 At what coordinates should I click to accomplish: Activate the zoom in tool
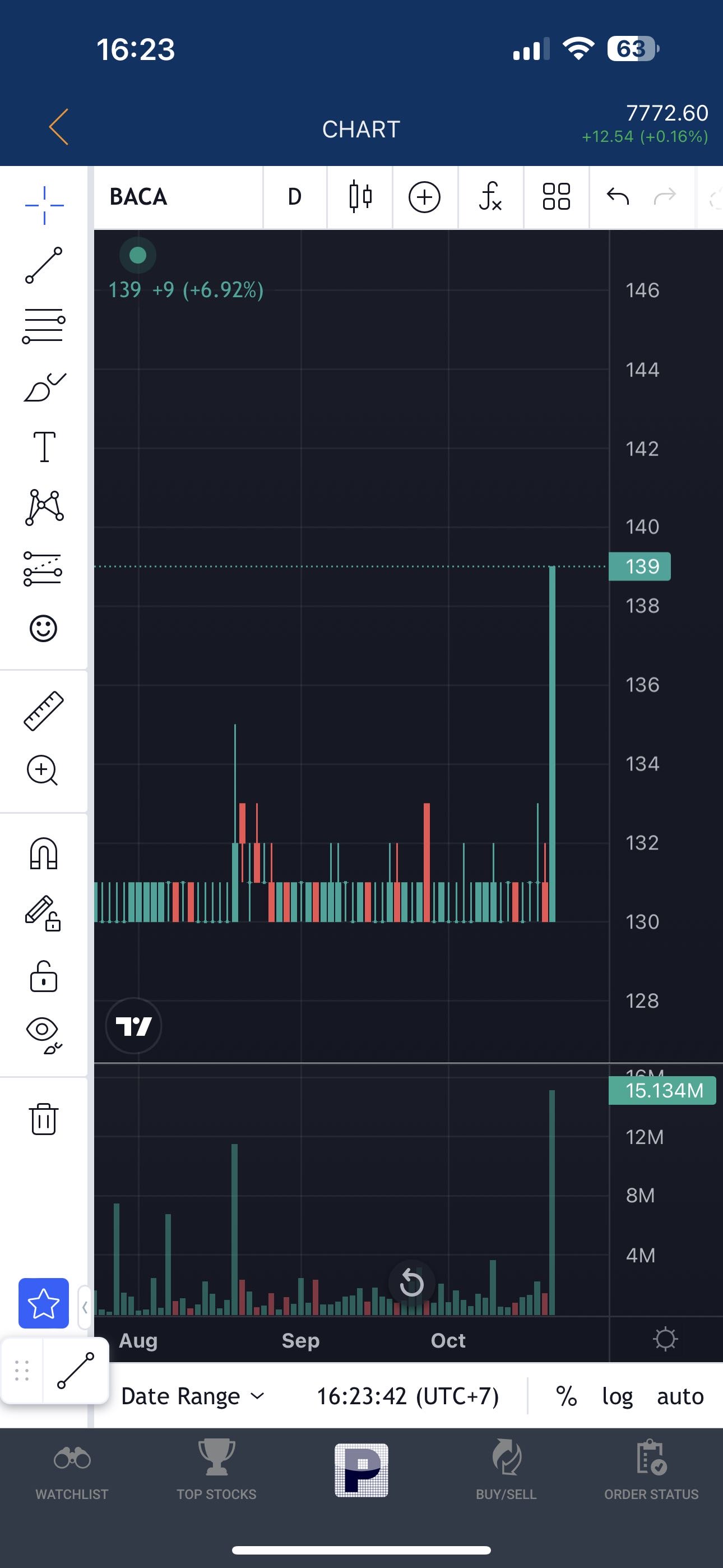[x=43, y=771]
